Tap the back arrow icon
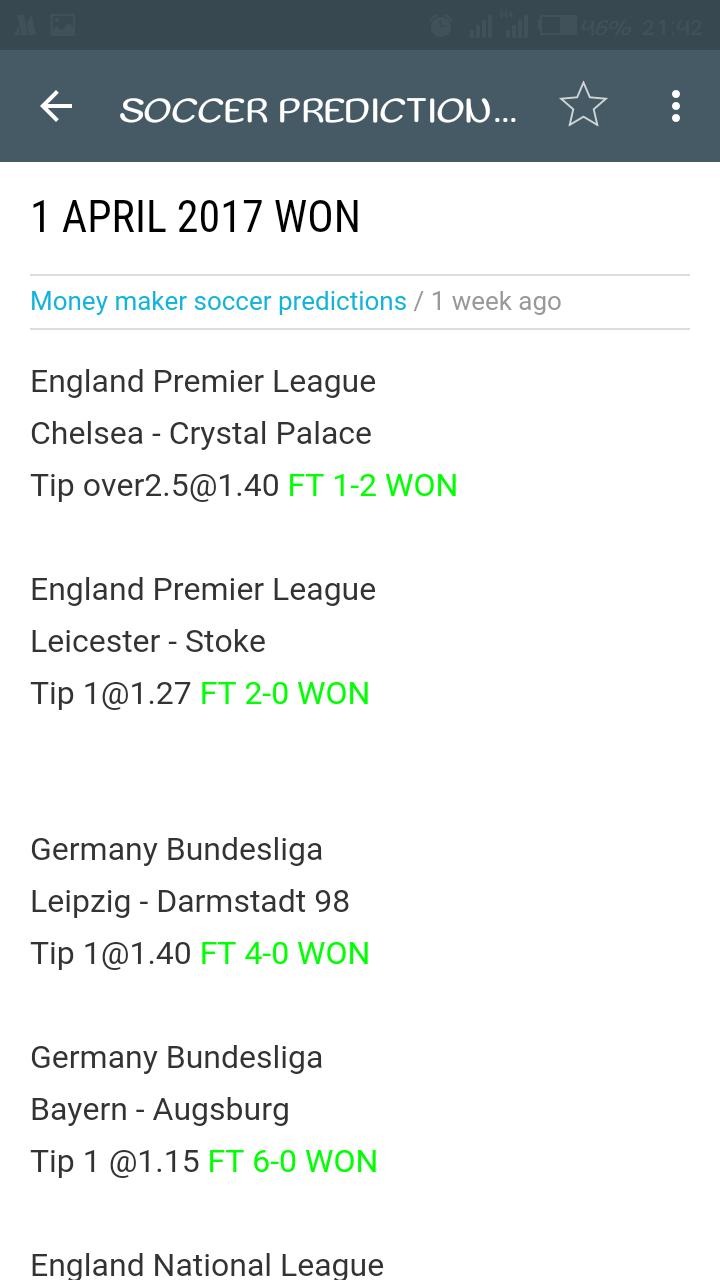 tap(56, 105)
